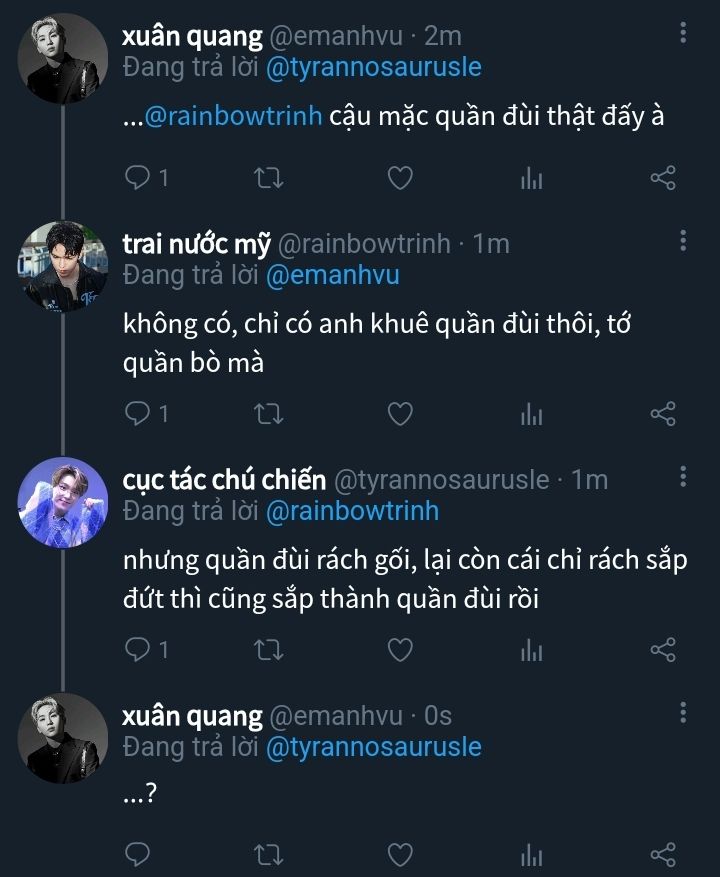This screenshot has width=720, height=877.
Task: Retweet xuân quang's "...?" tweet
Action: [x=269, y=854]
